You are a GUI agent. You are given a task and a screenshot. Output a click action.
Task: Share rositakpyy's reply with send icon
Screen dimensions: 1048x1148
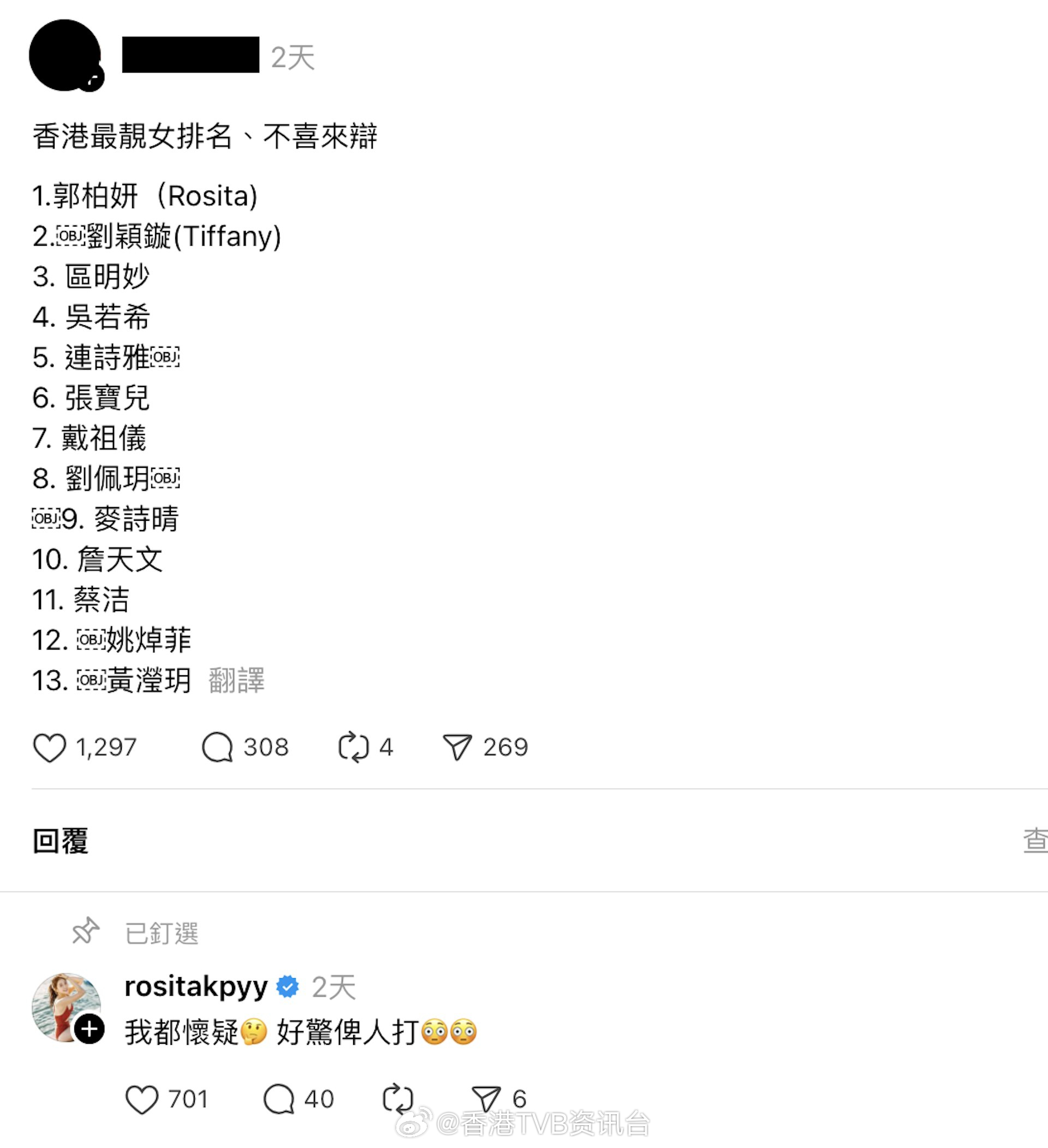[486, 1099]
